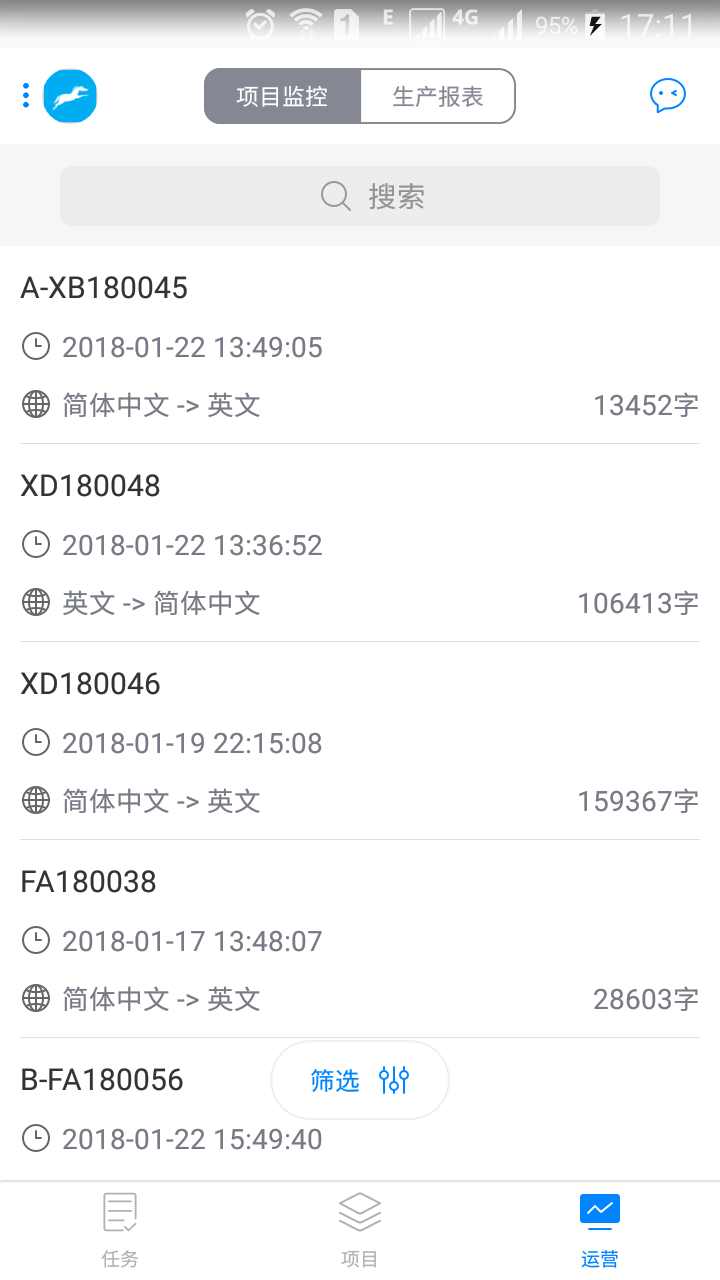720x1280 pixels.
Task: Open project XD180046
Action: pyautogui.click(x=360, y=741)
